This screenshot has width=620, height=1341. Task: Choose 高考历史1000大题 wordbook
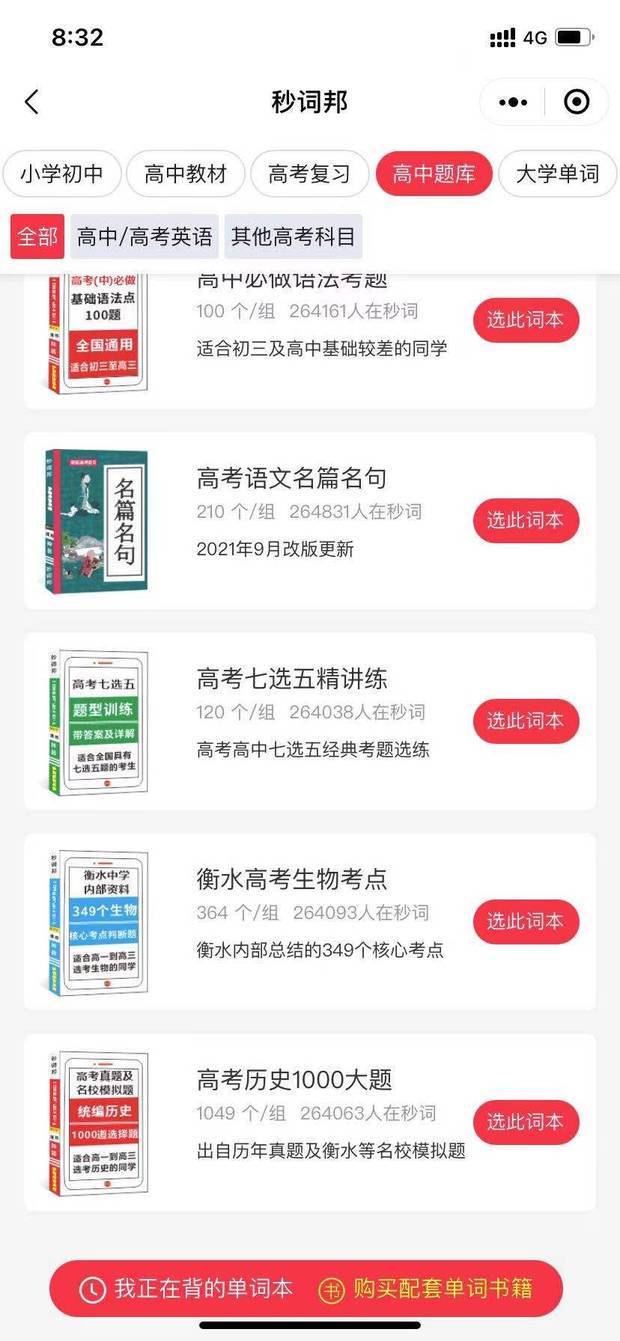(525, 1122)
